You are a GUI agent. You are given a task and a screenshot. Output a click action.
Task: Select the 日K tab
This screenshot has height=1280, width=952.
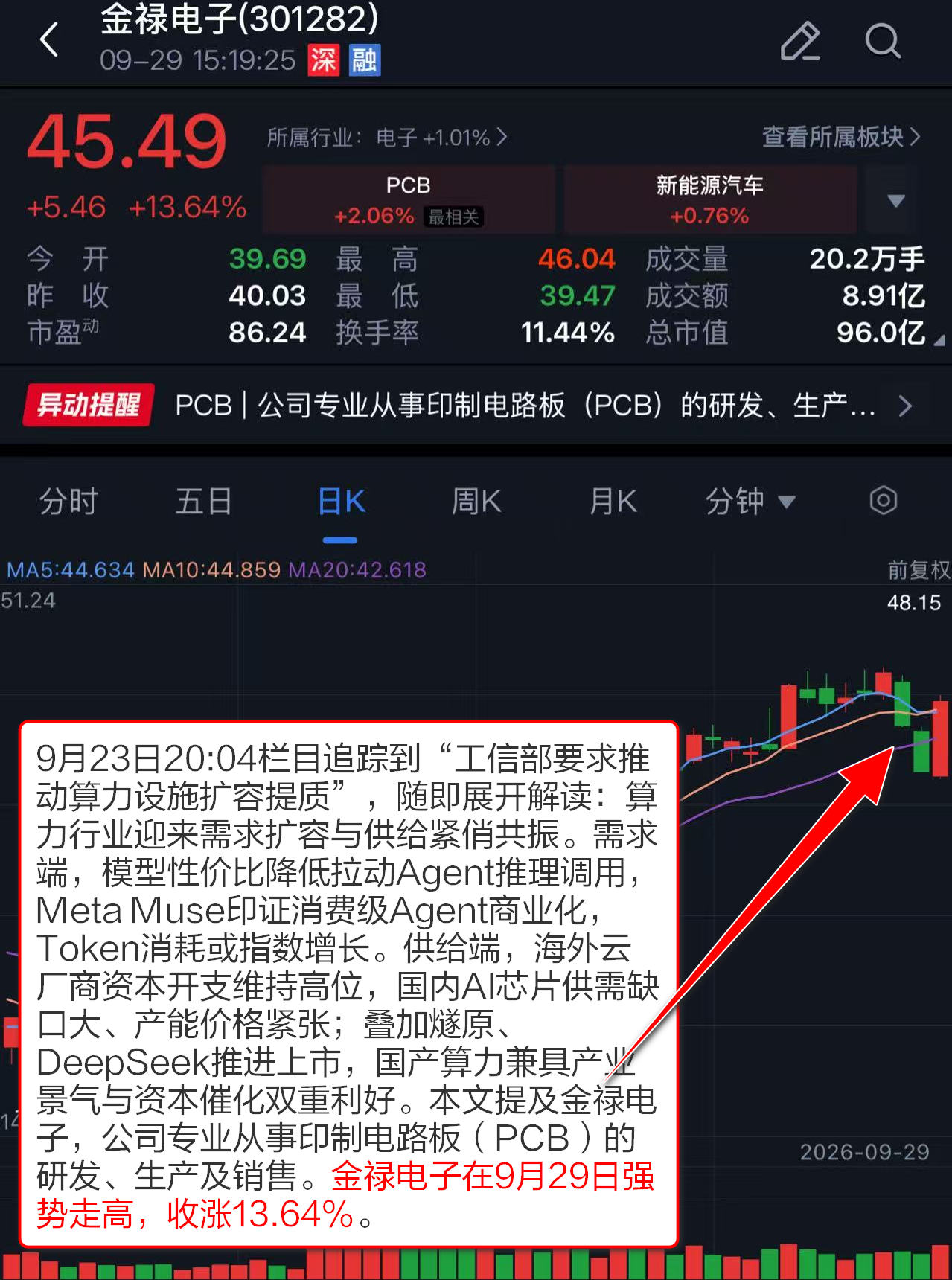click(341, 502)
